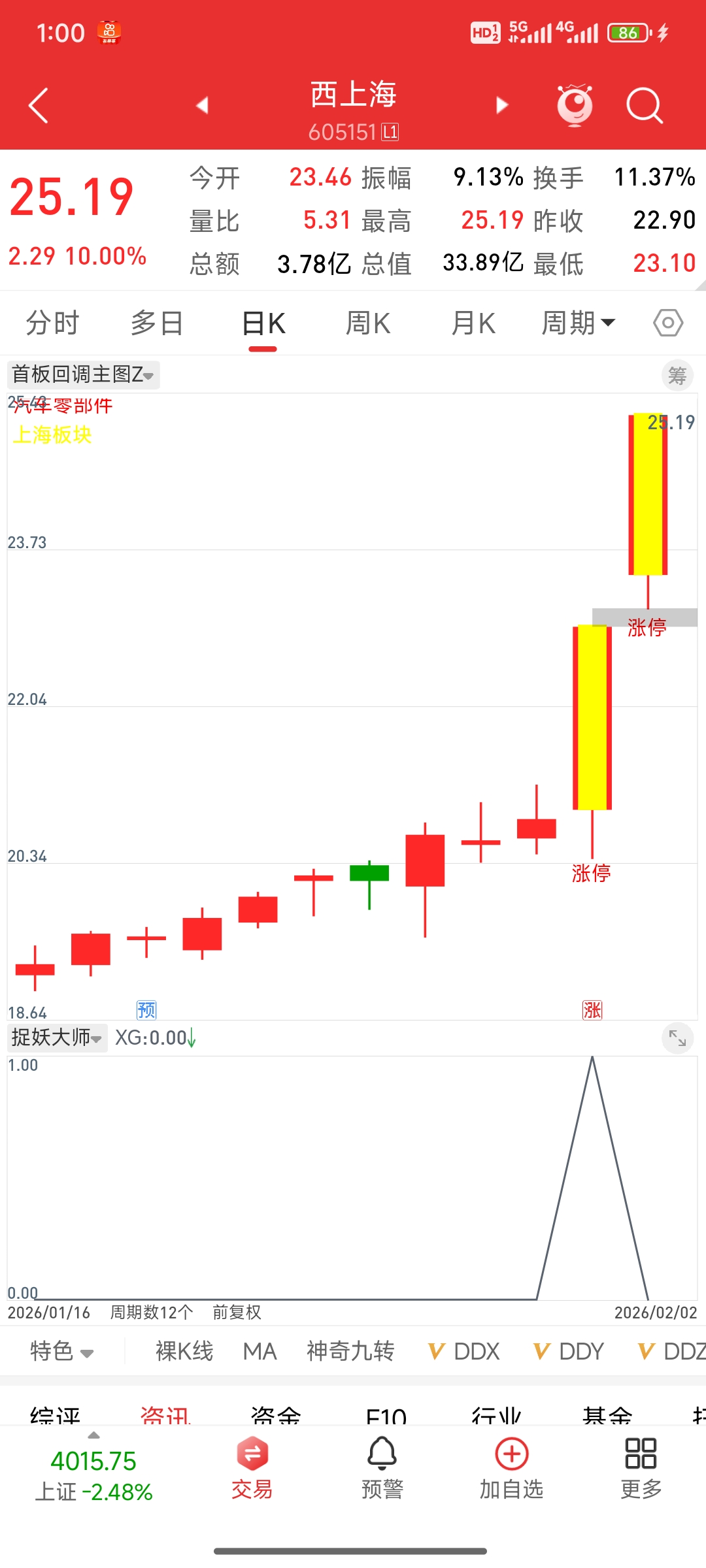Viewport: 706px width, 1568px height.
Task: Select the 月K monthly chart tab
Action: click(x=473, y=323)
